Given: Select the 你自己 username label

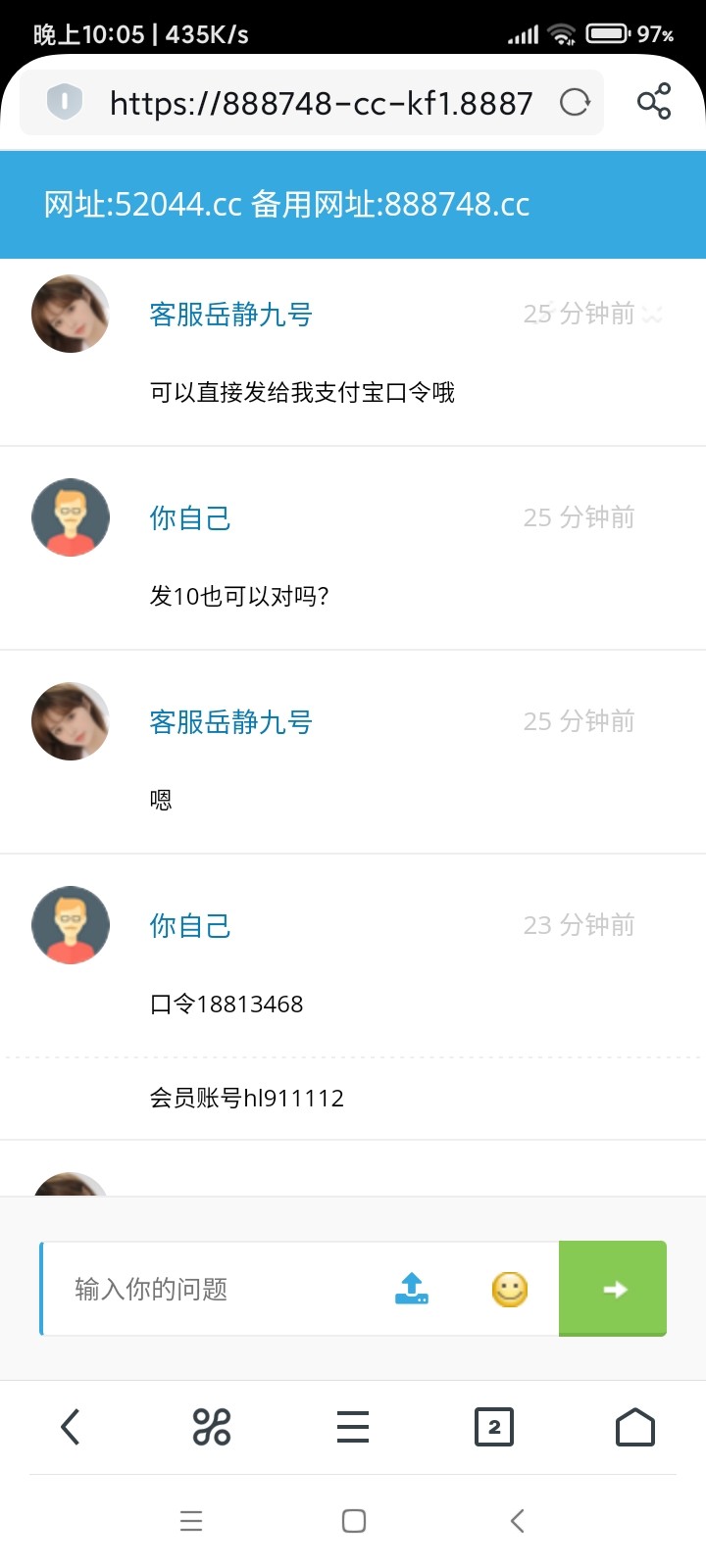Looking at the screenshot, I should [189, 517].
